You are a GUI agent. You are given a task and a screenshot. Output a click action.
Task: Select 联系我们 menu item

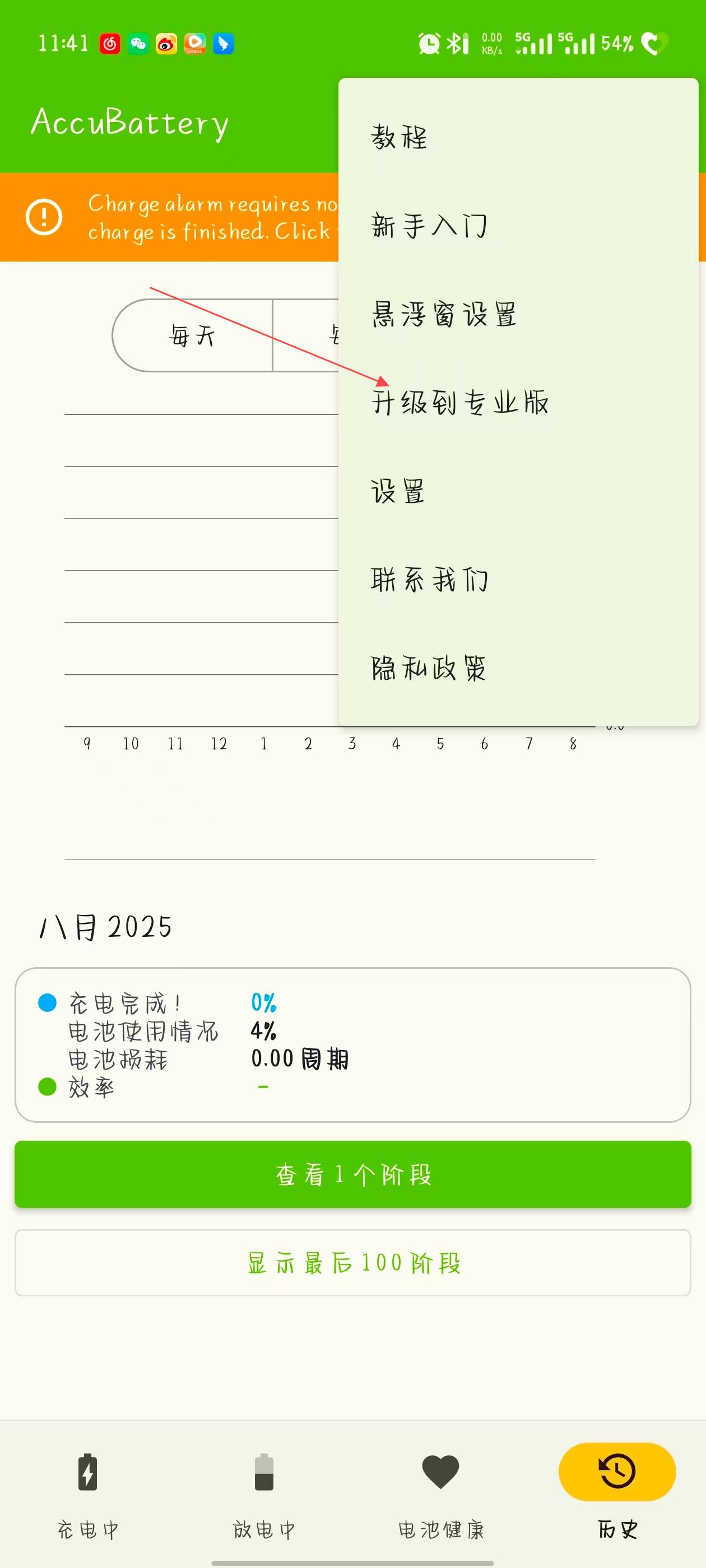tap(429, 580)
